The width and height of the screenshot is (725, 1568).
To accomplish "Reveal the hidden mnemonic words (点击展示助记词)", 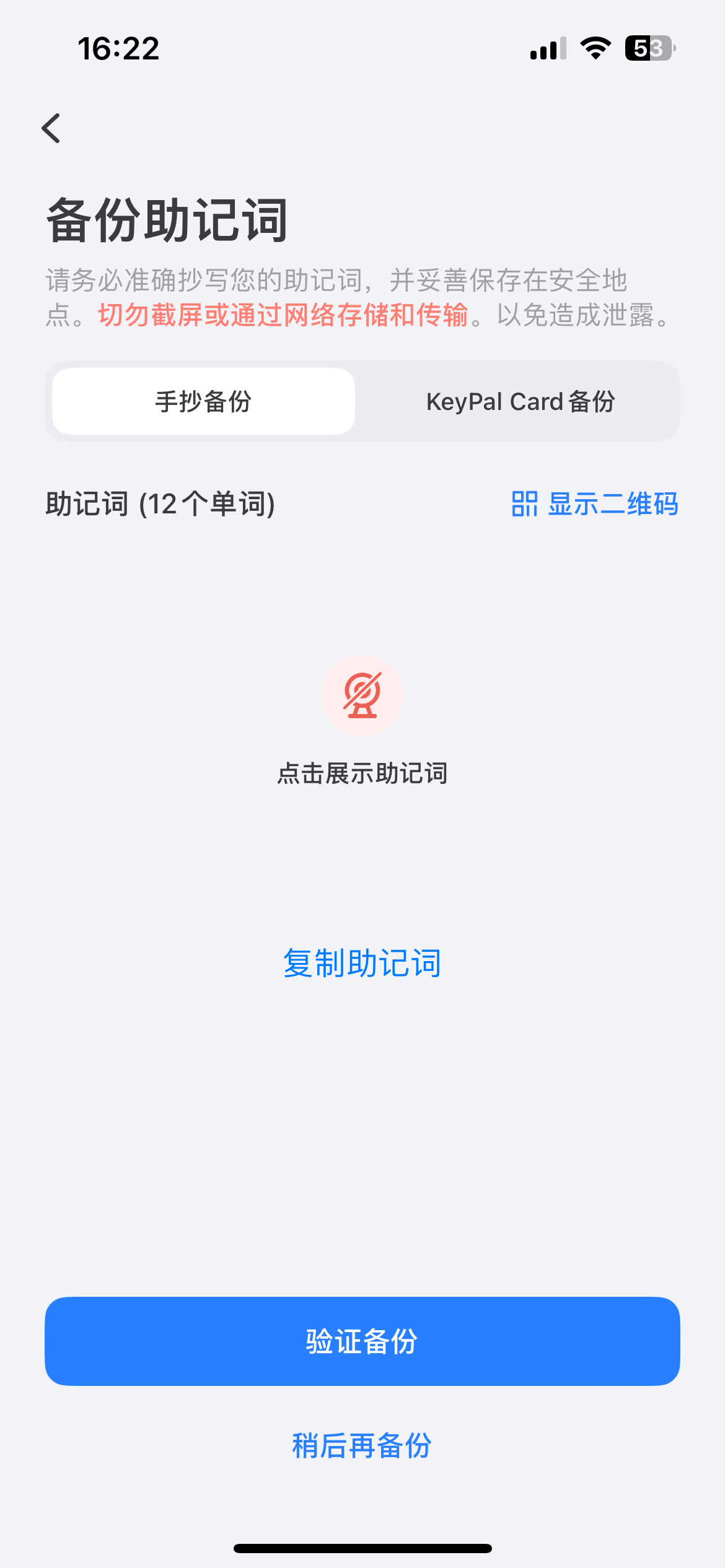I will (x=362, y=718).
